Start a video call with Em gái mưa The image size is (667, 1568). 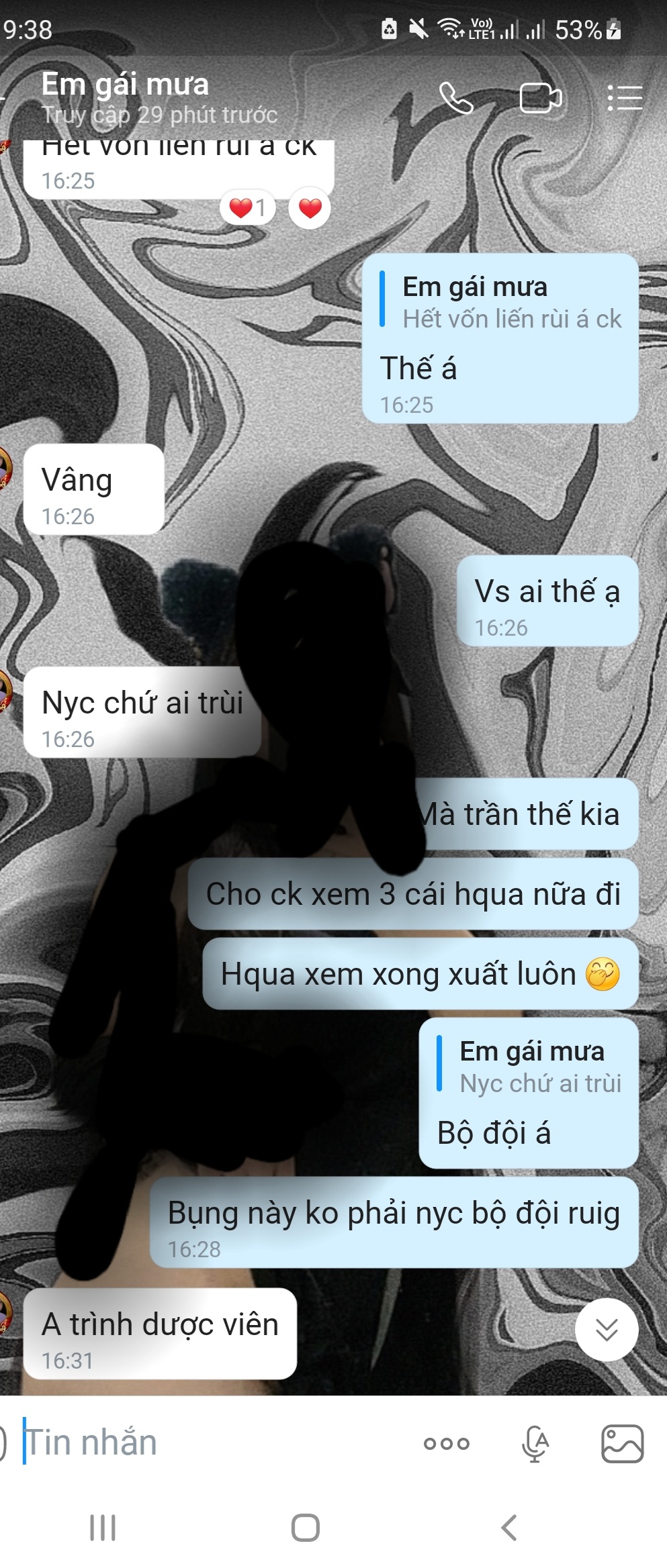(540, 98)
